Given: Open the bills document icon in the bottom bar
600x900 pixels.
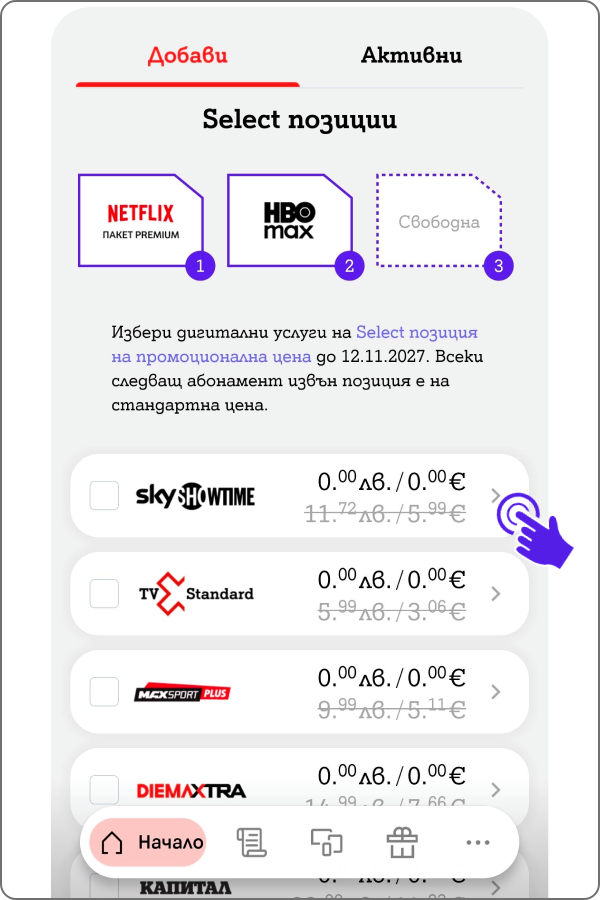Looking at the screenshot, I should 250,842.
